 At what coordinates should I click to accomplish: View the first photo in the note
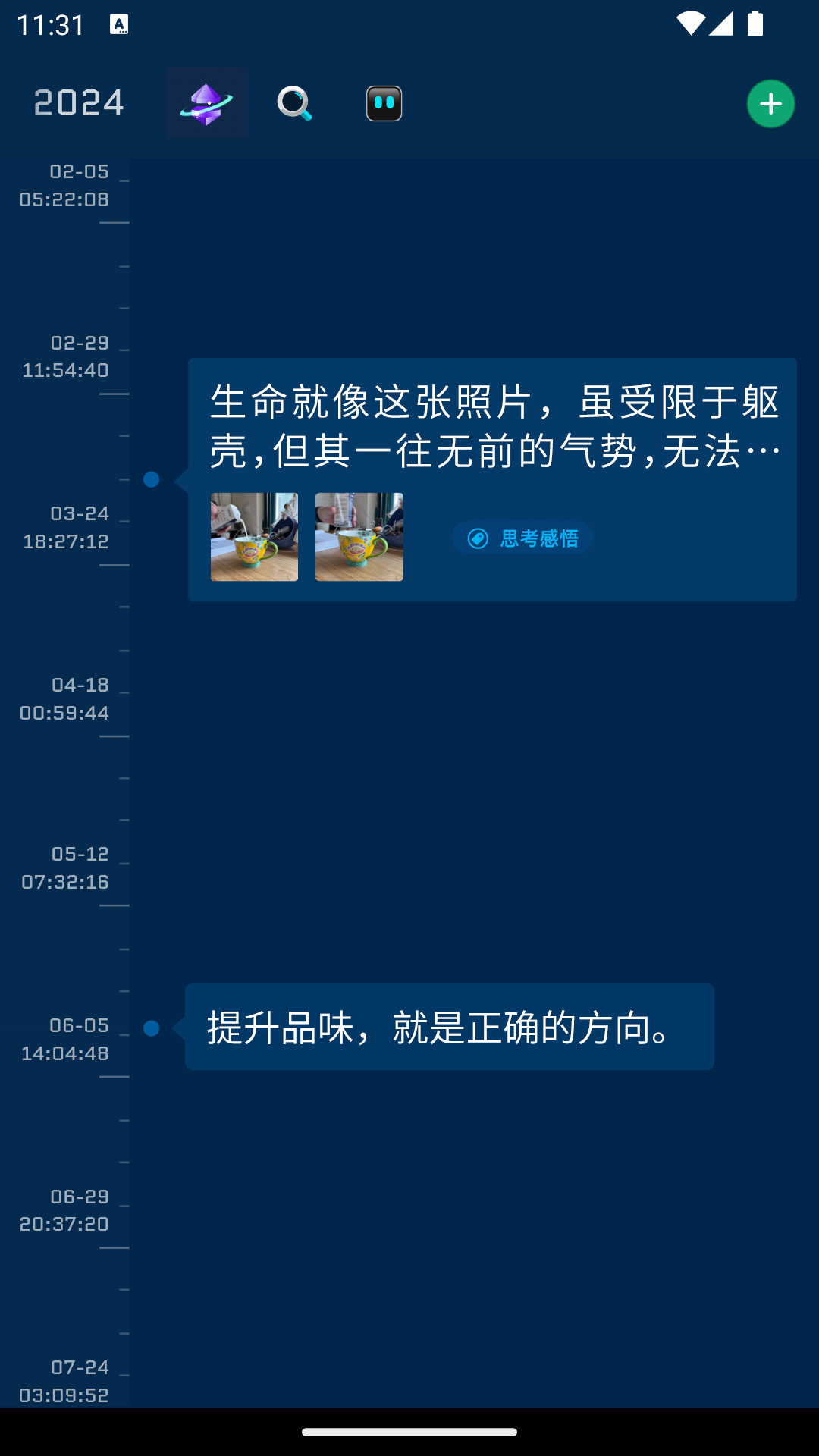click(254, 537)
